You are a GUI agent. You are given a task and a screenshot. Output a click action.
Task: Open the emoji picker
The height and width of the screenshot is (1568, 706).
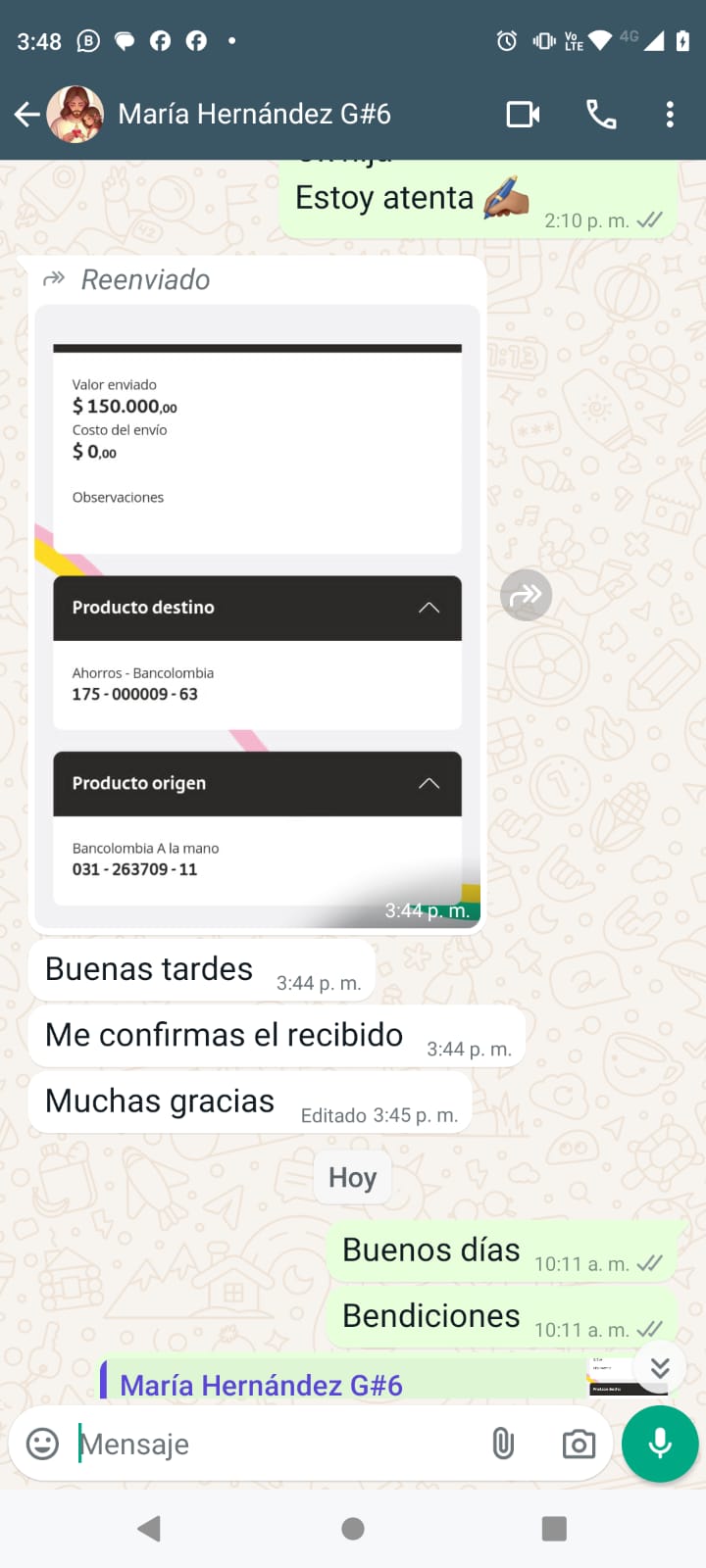tap(42, 1444)
